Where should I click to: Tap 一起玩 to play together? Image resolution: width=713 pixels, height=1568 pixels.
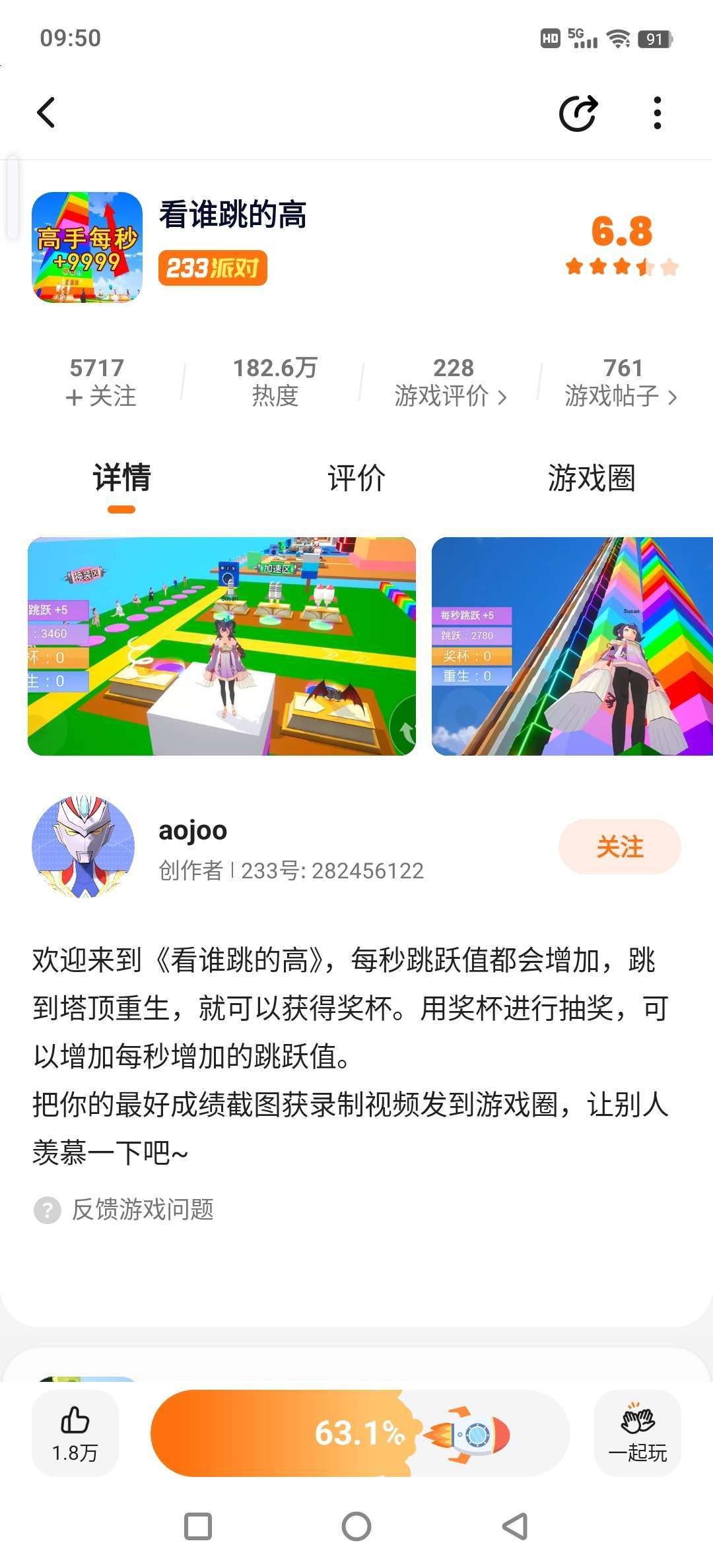point(637,1433)
